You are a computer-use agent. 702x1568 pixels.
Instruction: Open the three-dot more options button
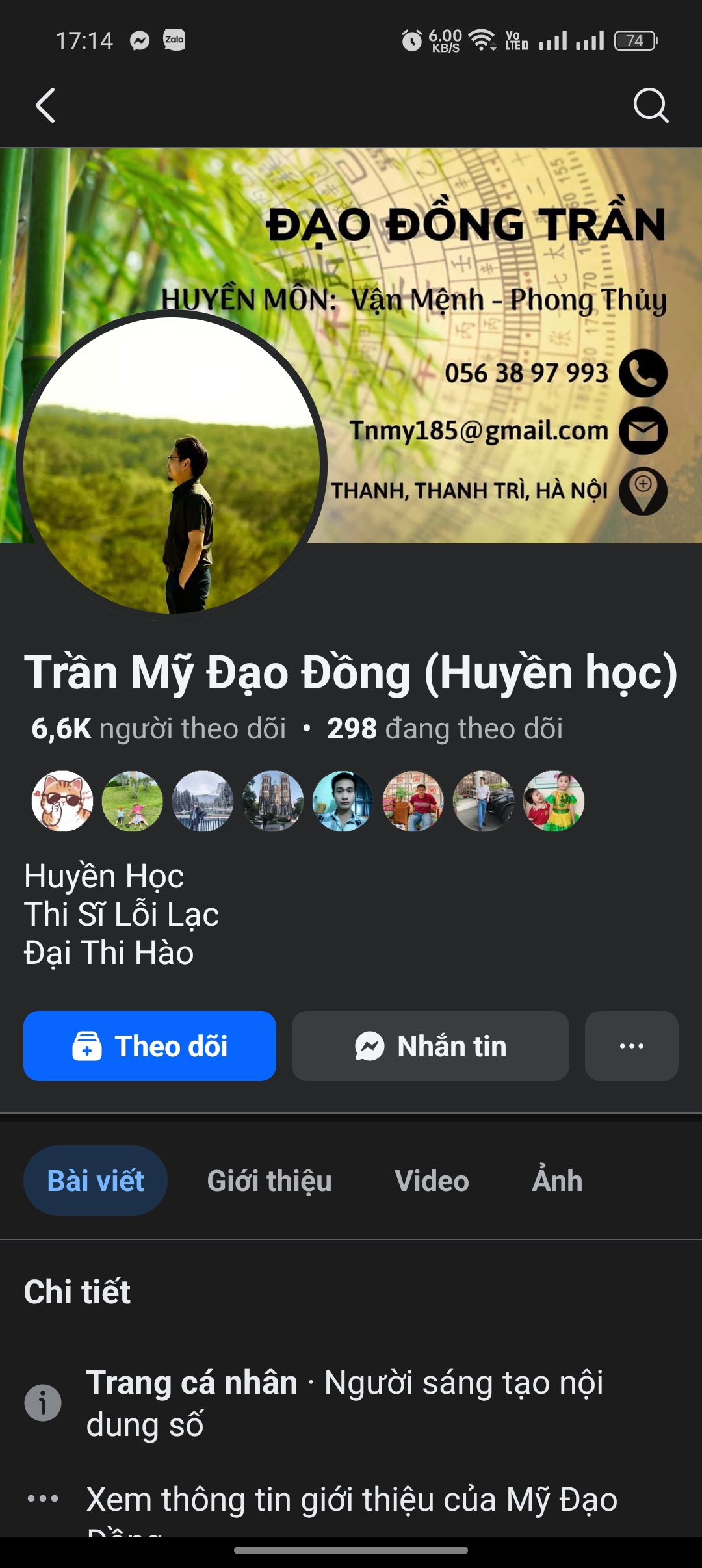coord(631,1046)
